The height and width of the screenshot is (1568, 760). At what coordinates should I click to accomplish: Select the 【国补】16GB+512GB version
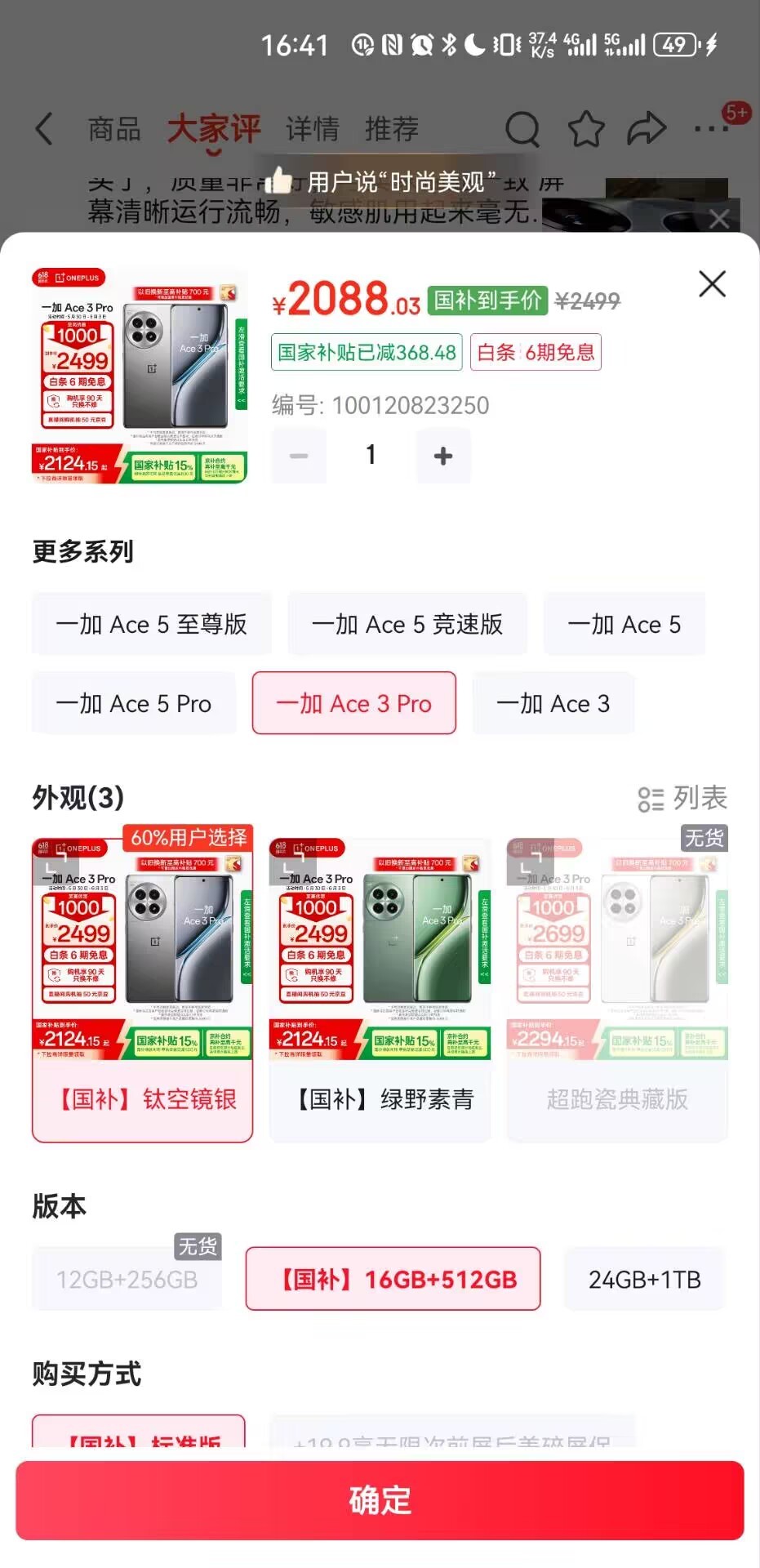pos(393,1280)
